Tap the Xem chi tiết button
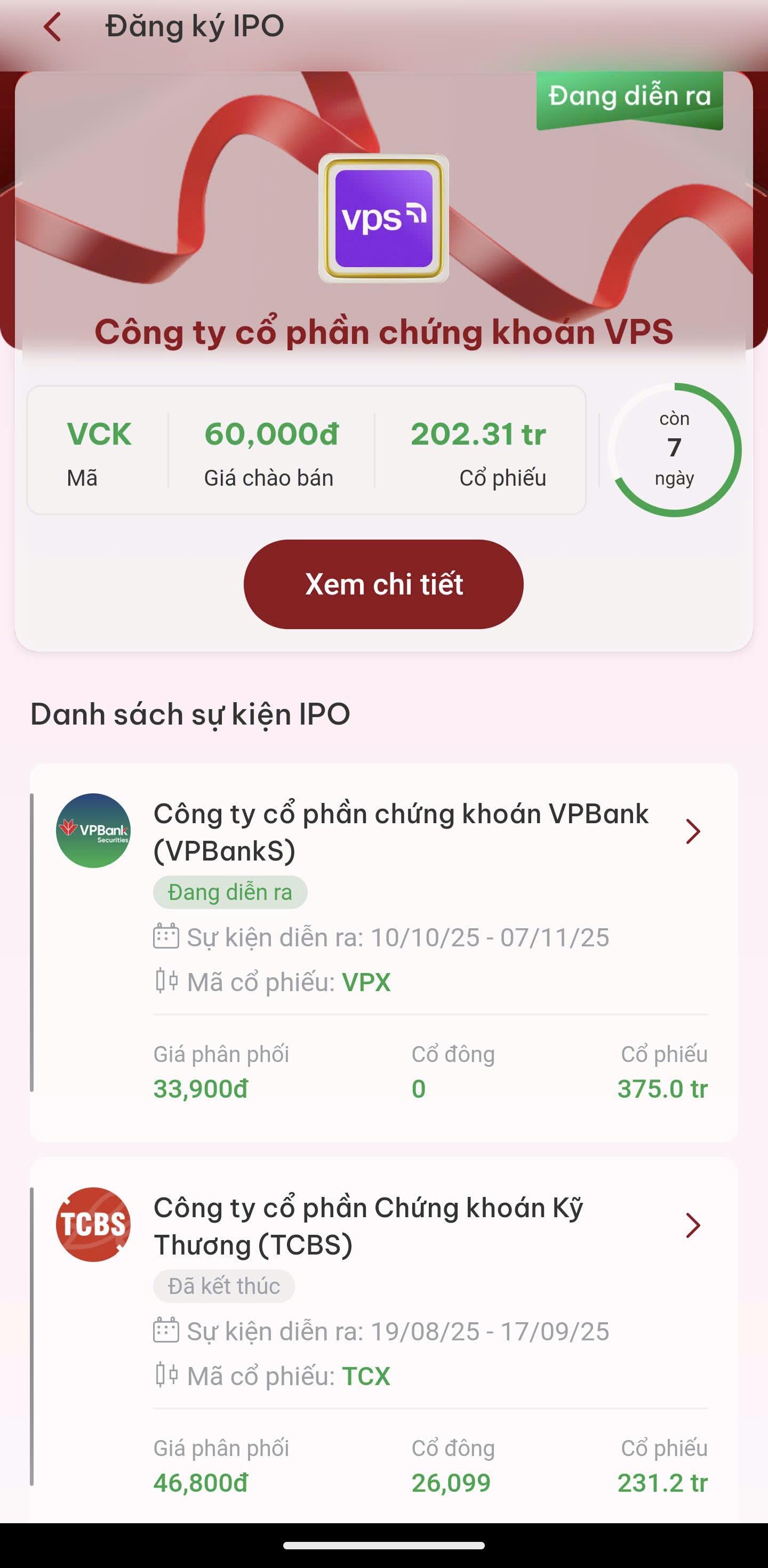This screenshot has height=1568, width=768. tap(383, 584)
